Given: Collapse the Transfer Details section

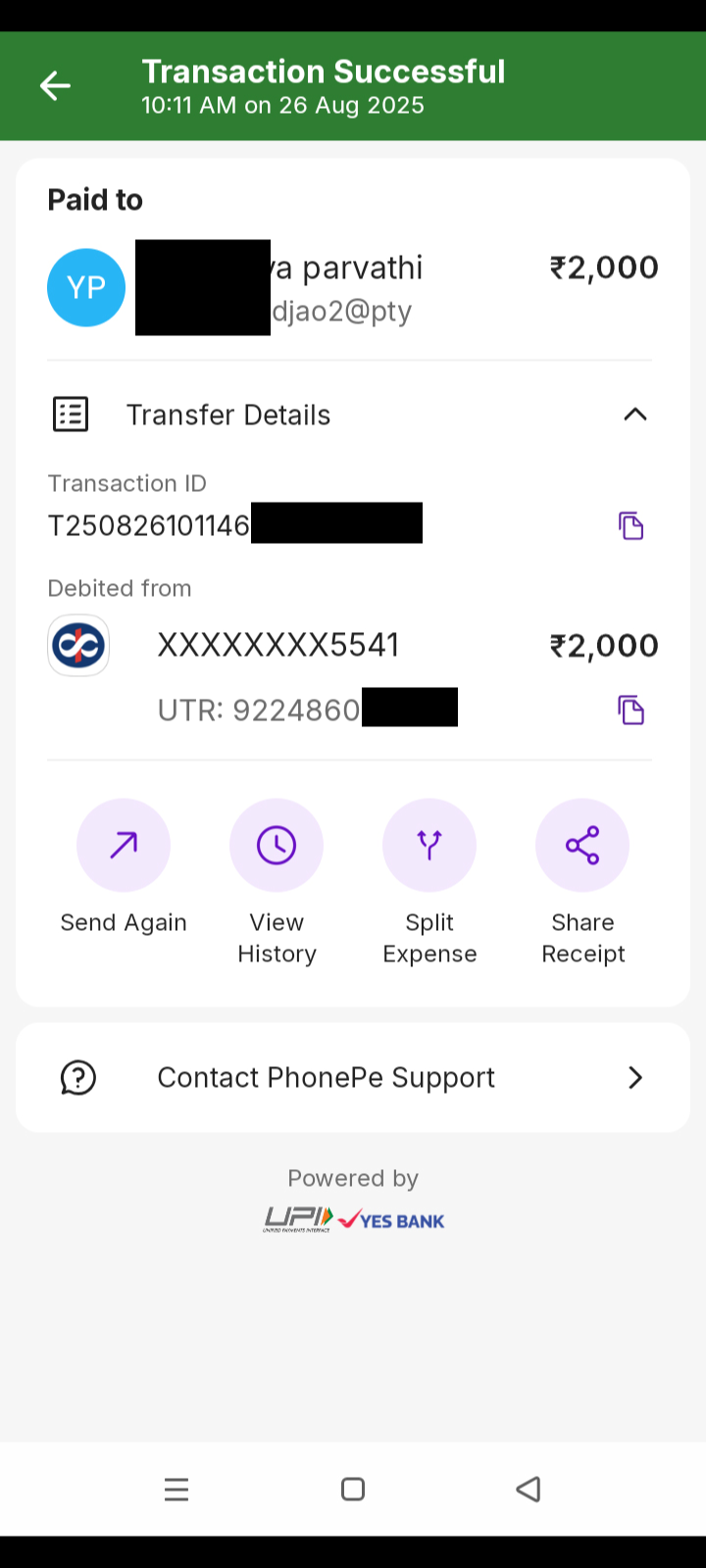Looking at the screenshot, I should pyautogui.click(x=634, y=415).
